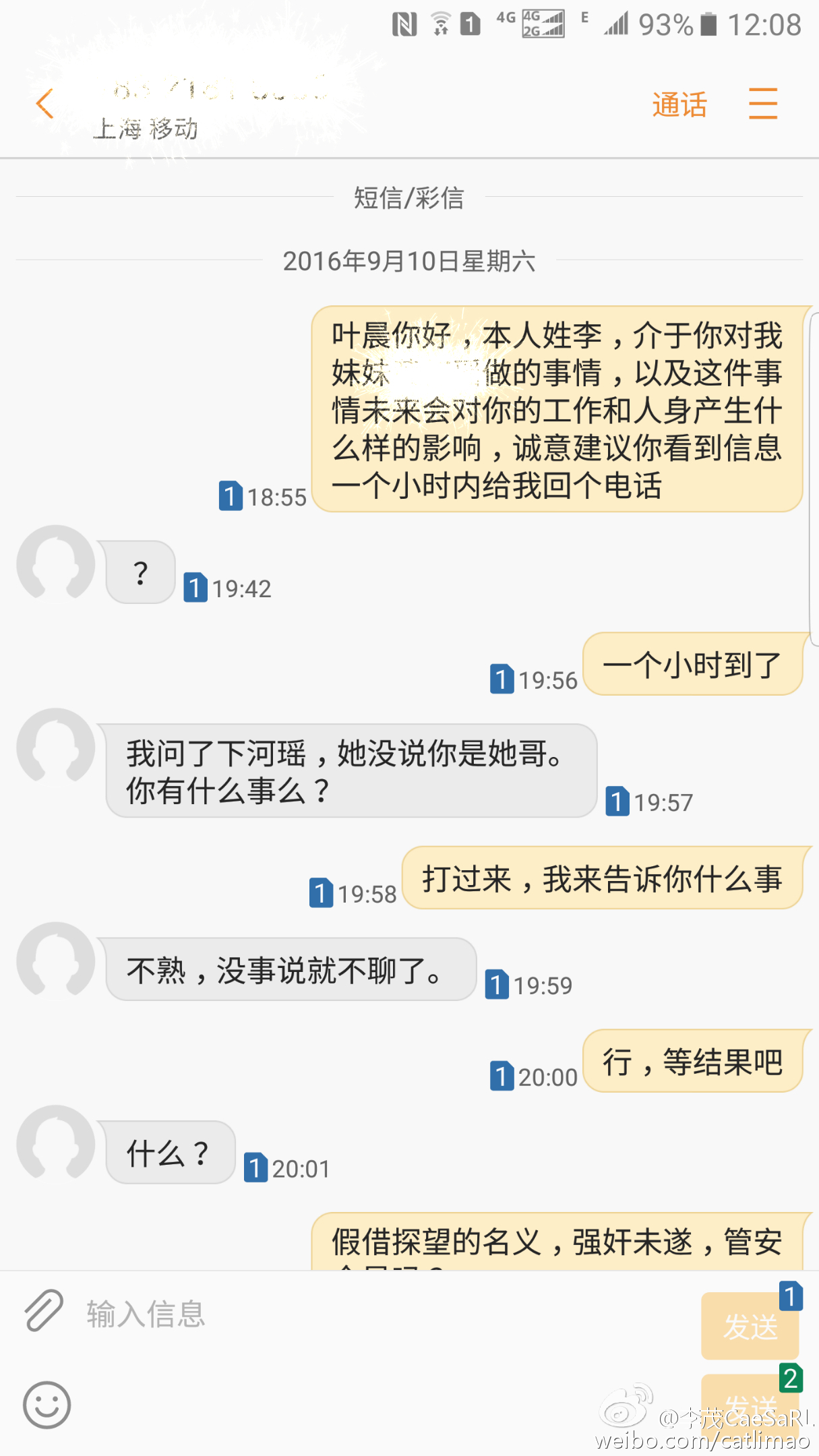Go back to the message list
This screenshot has width=819, height=1456.
click(x=44, y=104)
